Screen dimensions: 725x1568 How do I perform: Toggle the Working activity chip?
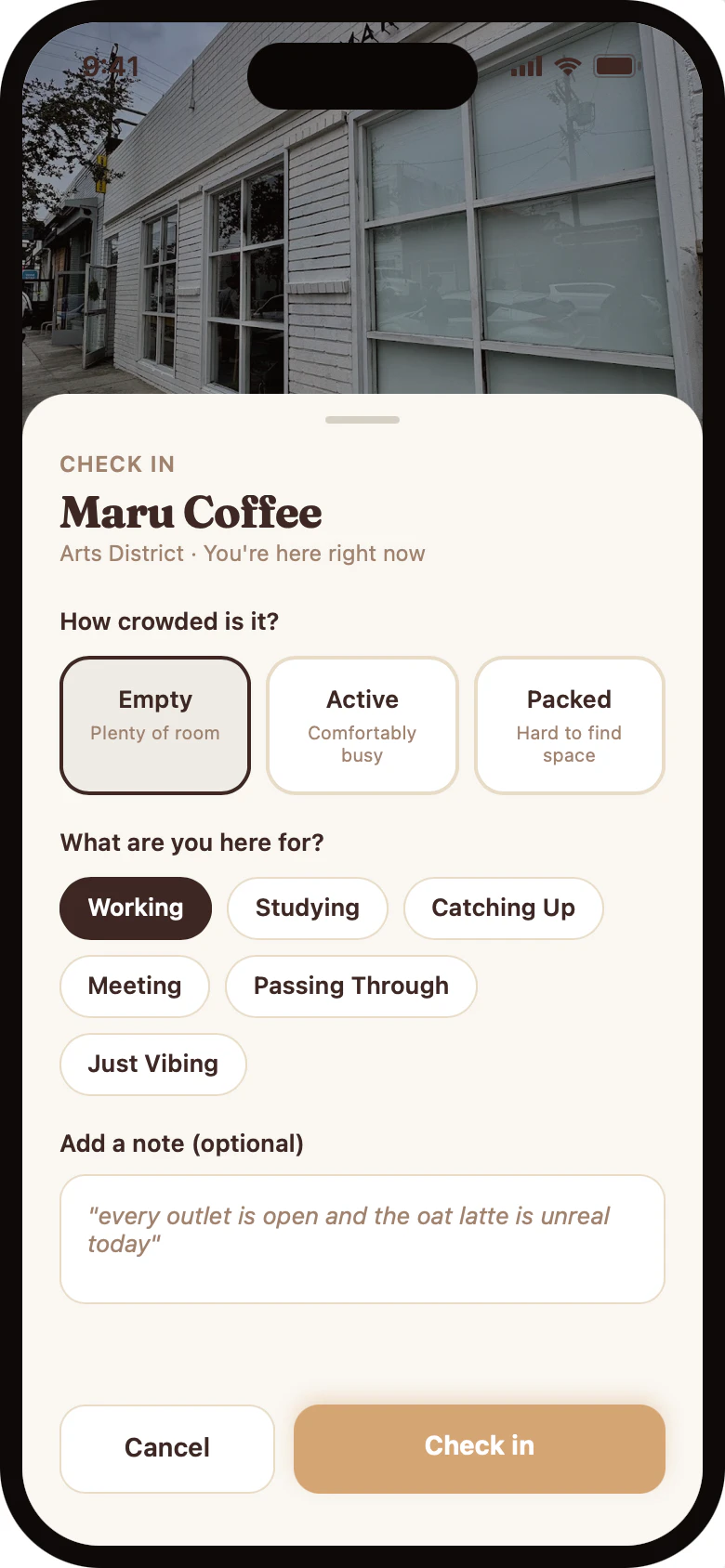click(135, 908)
